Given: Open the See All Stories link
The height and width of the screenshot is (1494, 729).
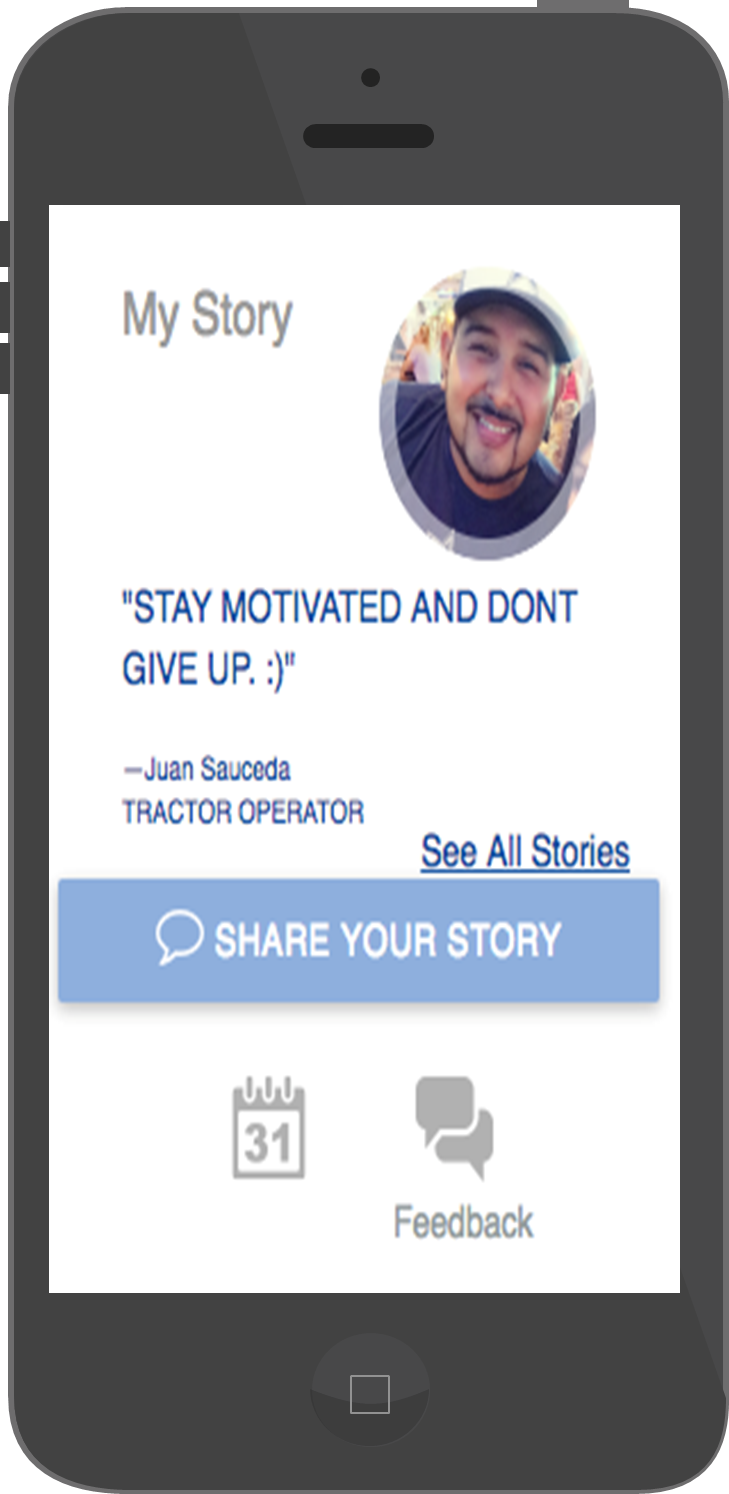Looking at the screenshot, I should tap(525, 852).
